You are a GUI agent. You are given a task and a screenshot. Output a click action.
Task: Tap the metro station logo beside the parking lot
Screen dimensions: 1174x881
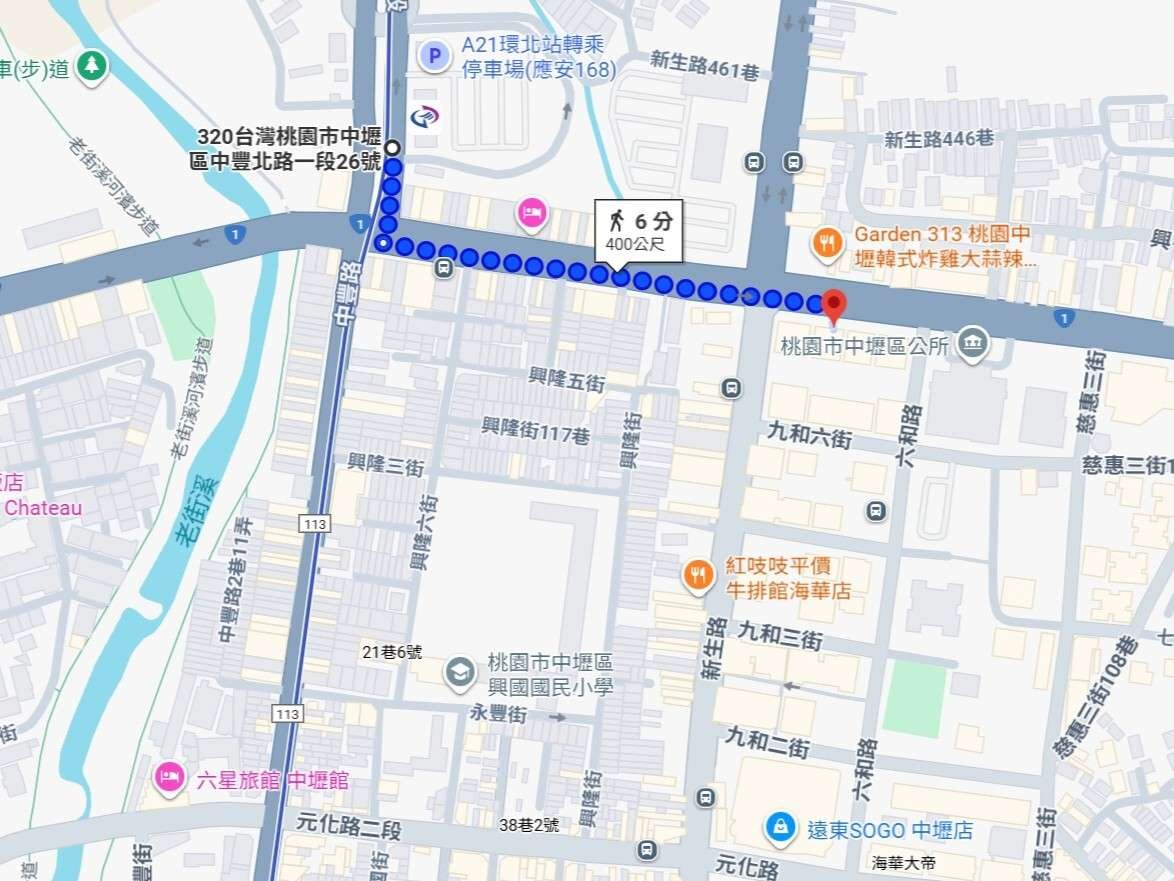pyautogui.click(x=426, y=118)
